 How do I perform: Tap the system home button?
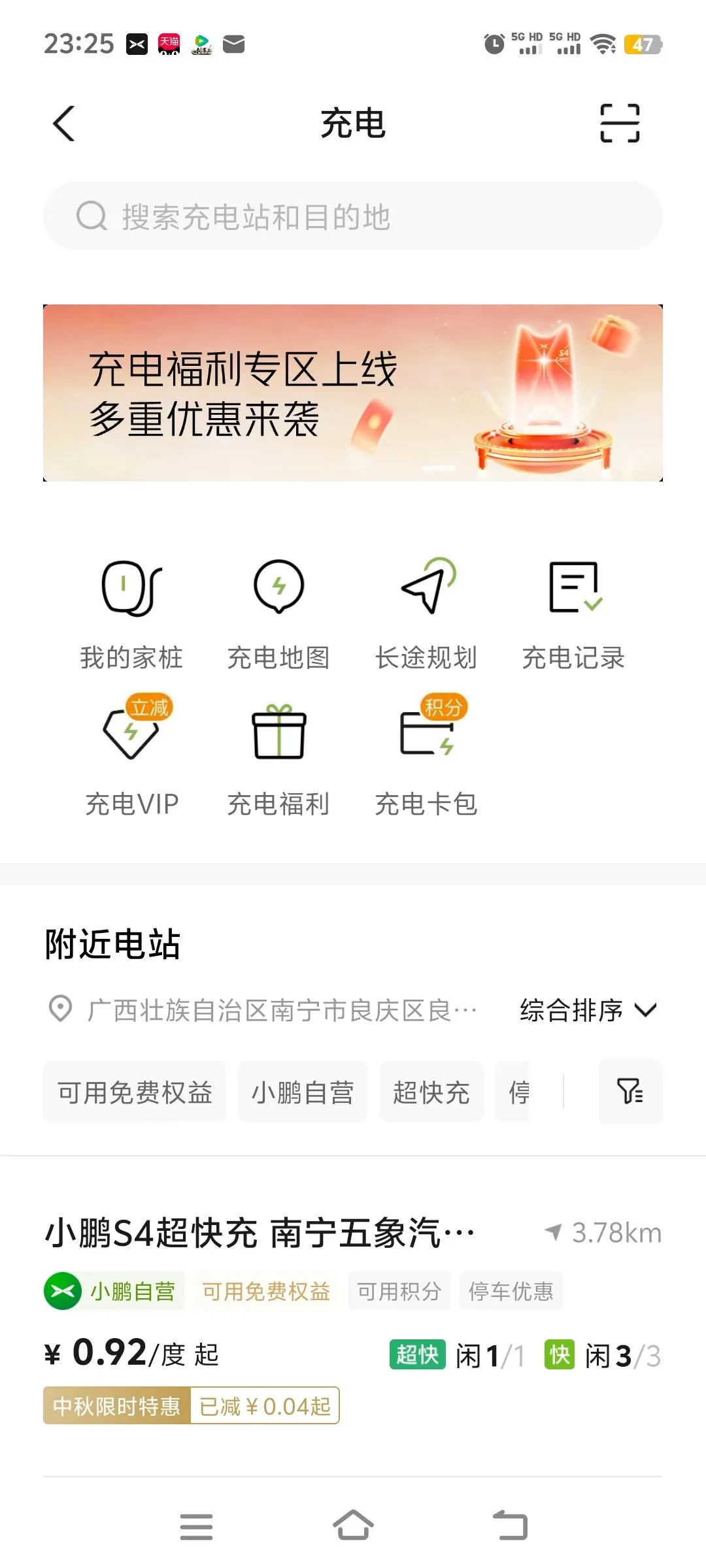click(x=353, y=1526)
